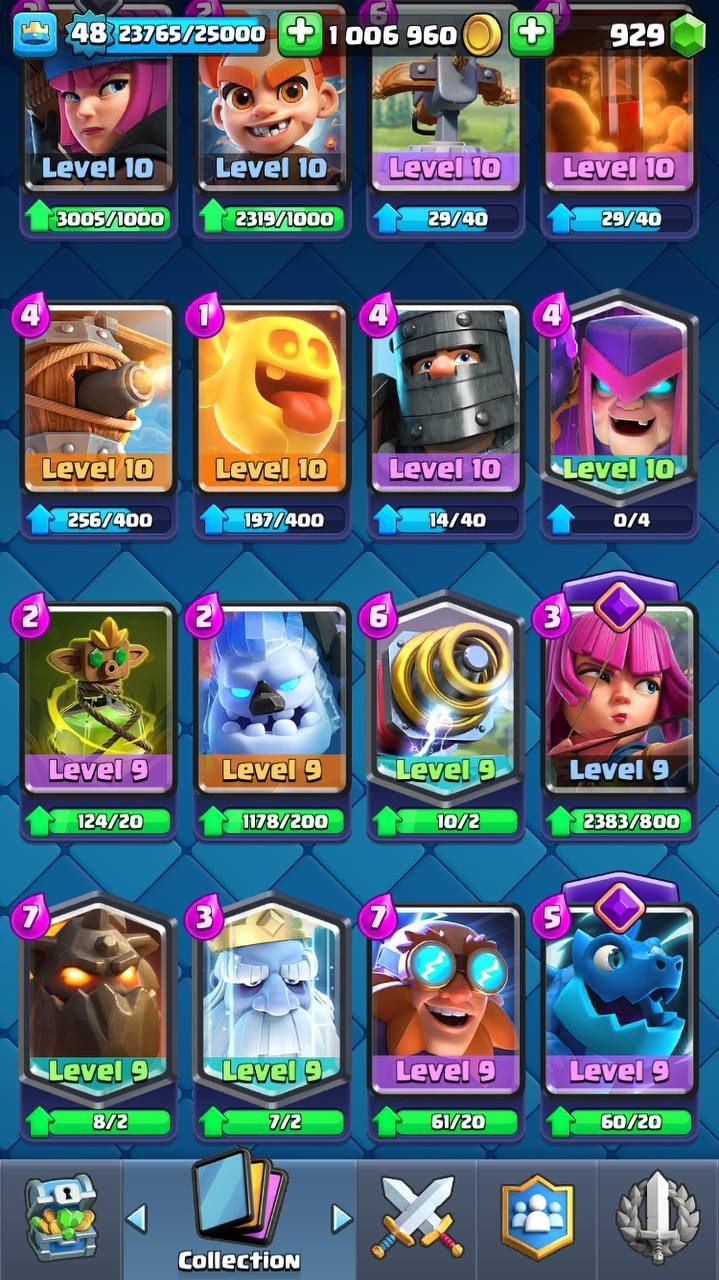719x1280 pixels.
Task: Switch to the battle crossed swords tab
Action: point(417,1219)
